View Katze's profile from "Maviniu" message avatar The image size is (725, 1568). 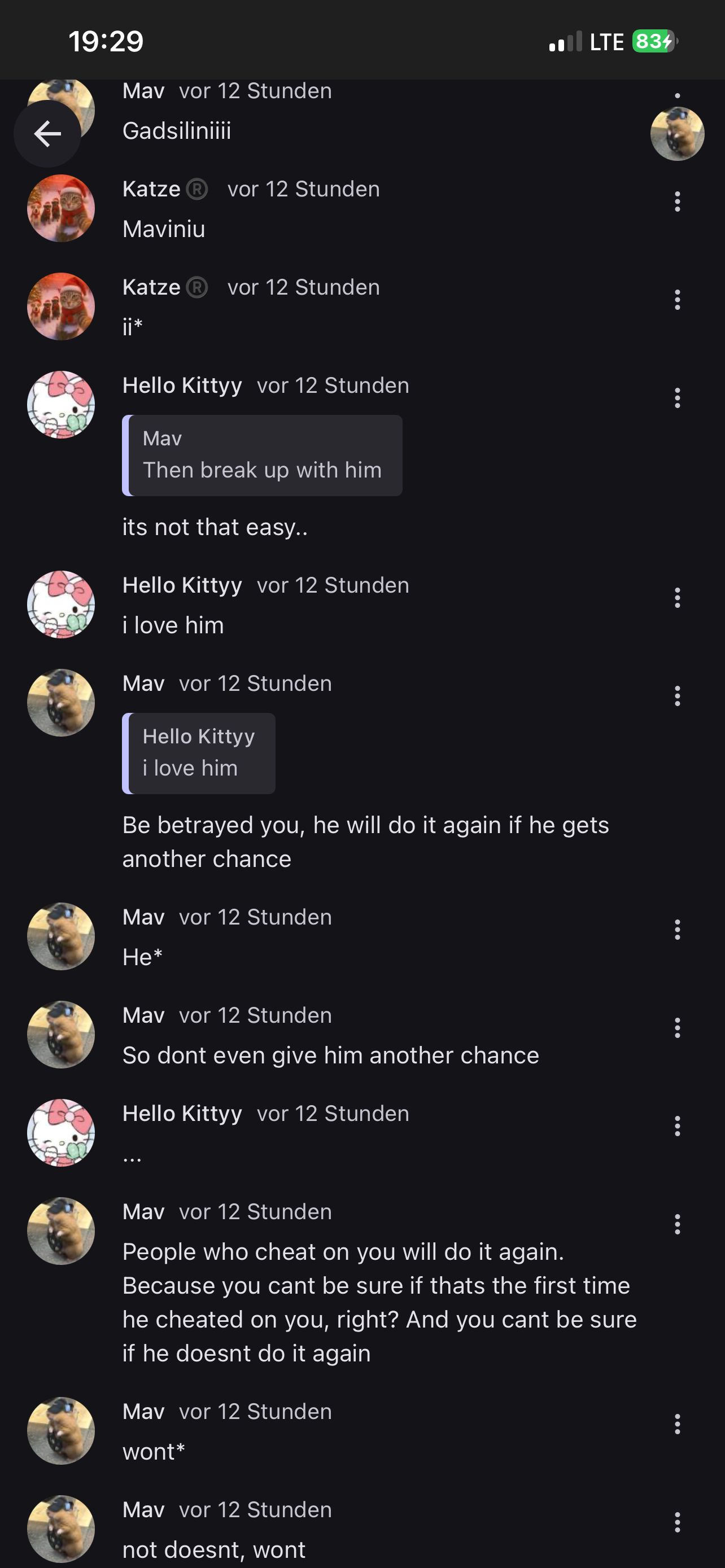[x=61, y=208]
